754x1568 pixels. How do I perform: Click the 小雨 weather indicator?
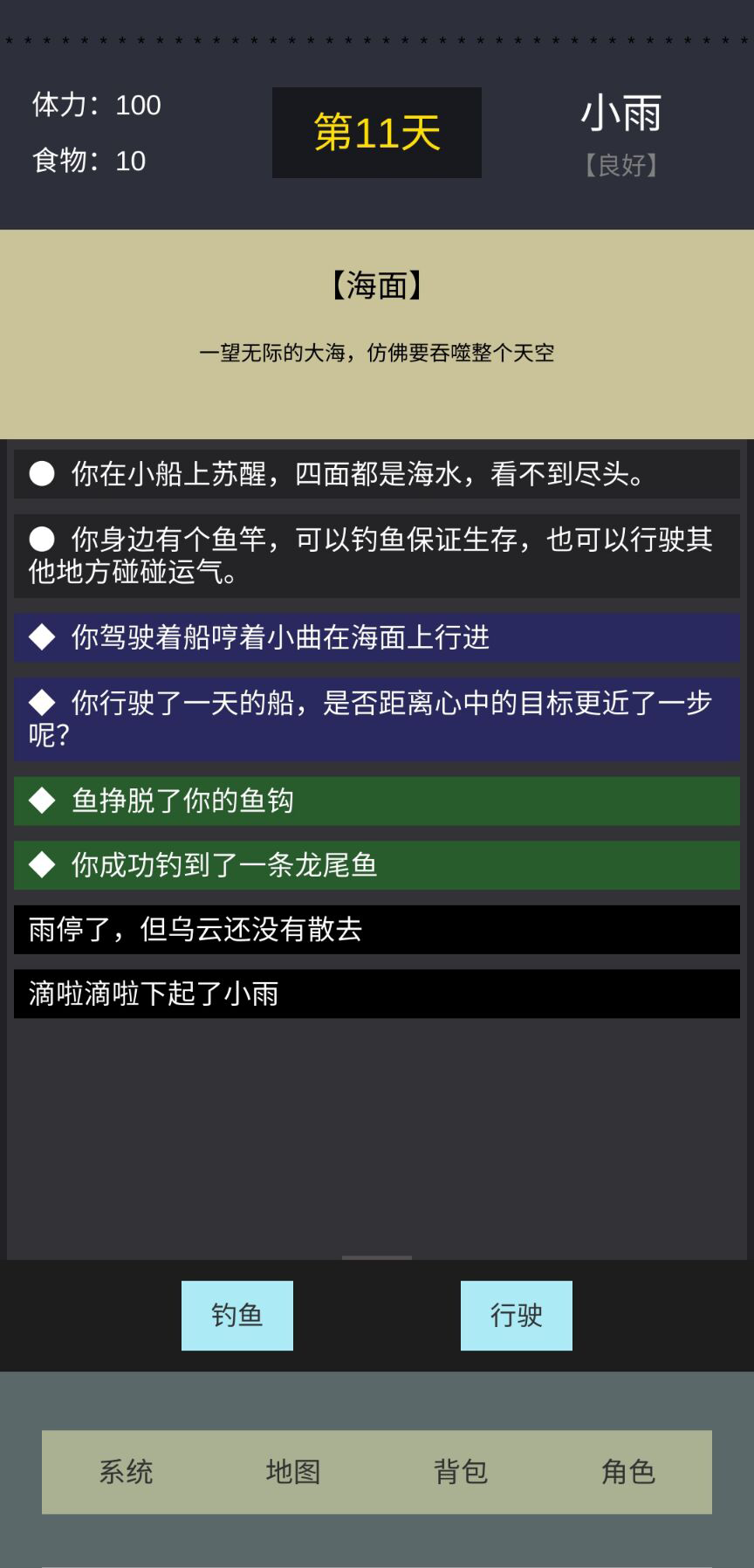(x=621, y=113)
